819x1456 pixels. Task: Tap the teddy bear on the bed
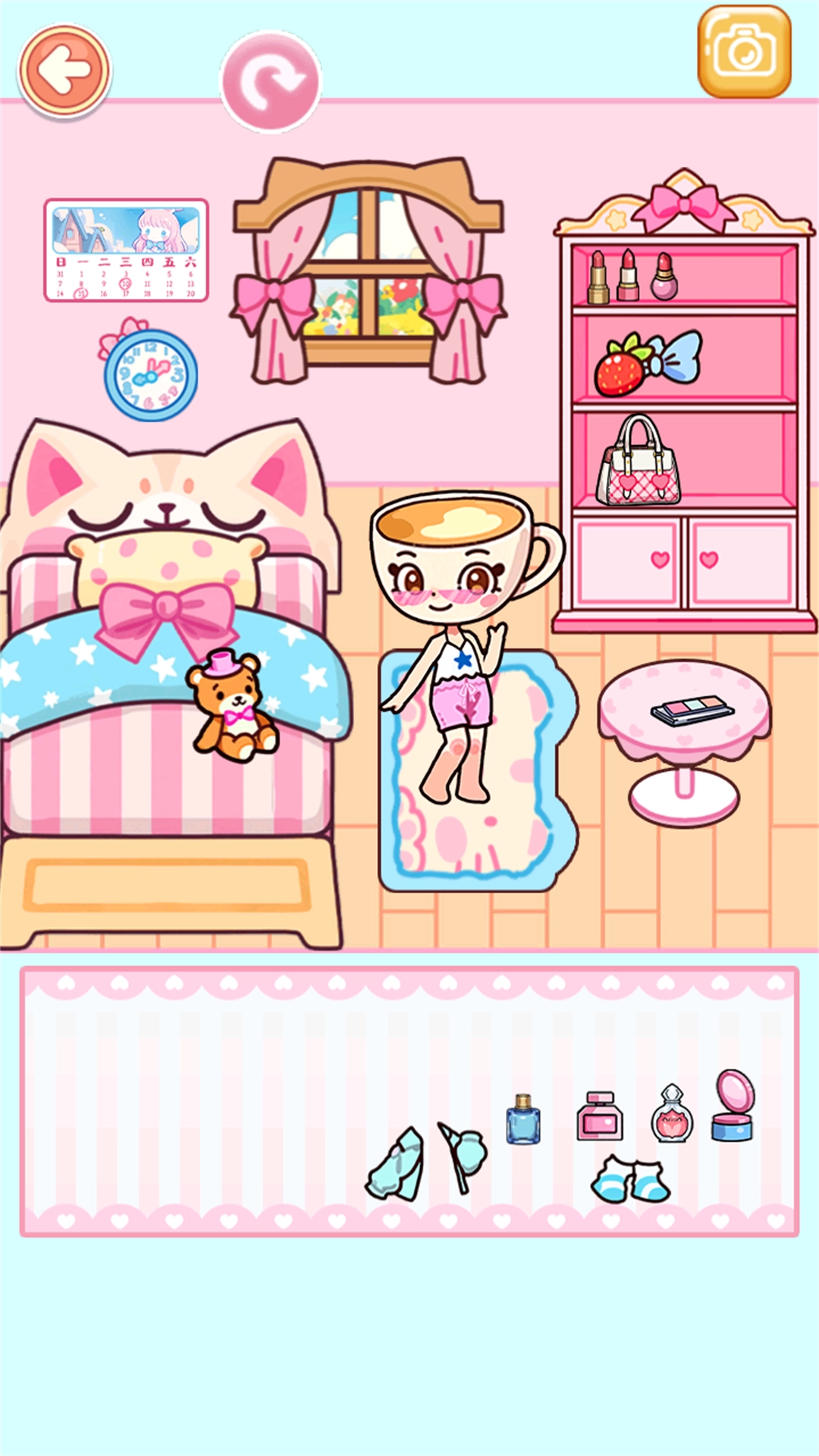(x=232, y=705)
